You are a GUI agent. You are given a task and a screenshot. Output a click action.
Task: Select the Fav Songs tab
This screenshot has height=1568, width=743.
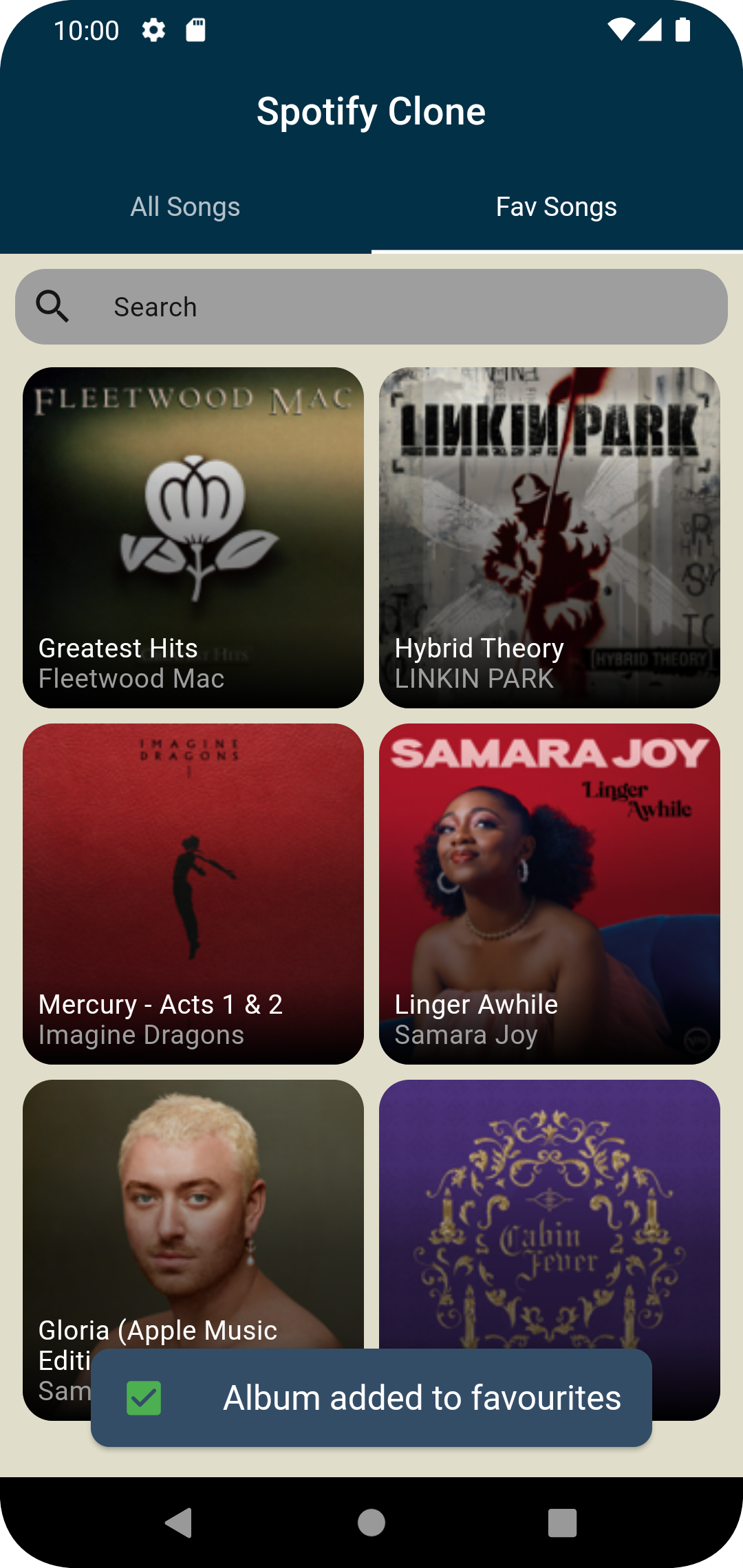point(556,207)
